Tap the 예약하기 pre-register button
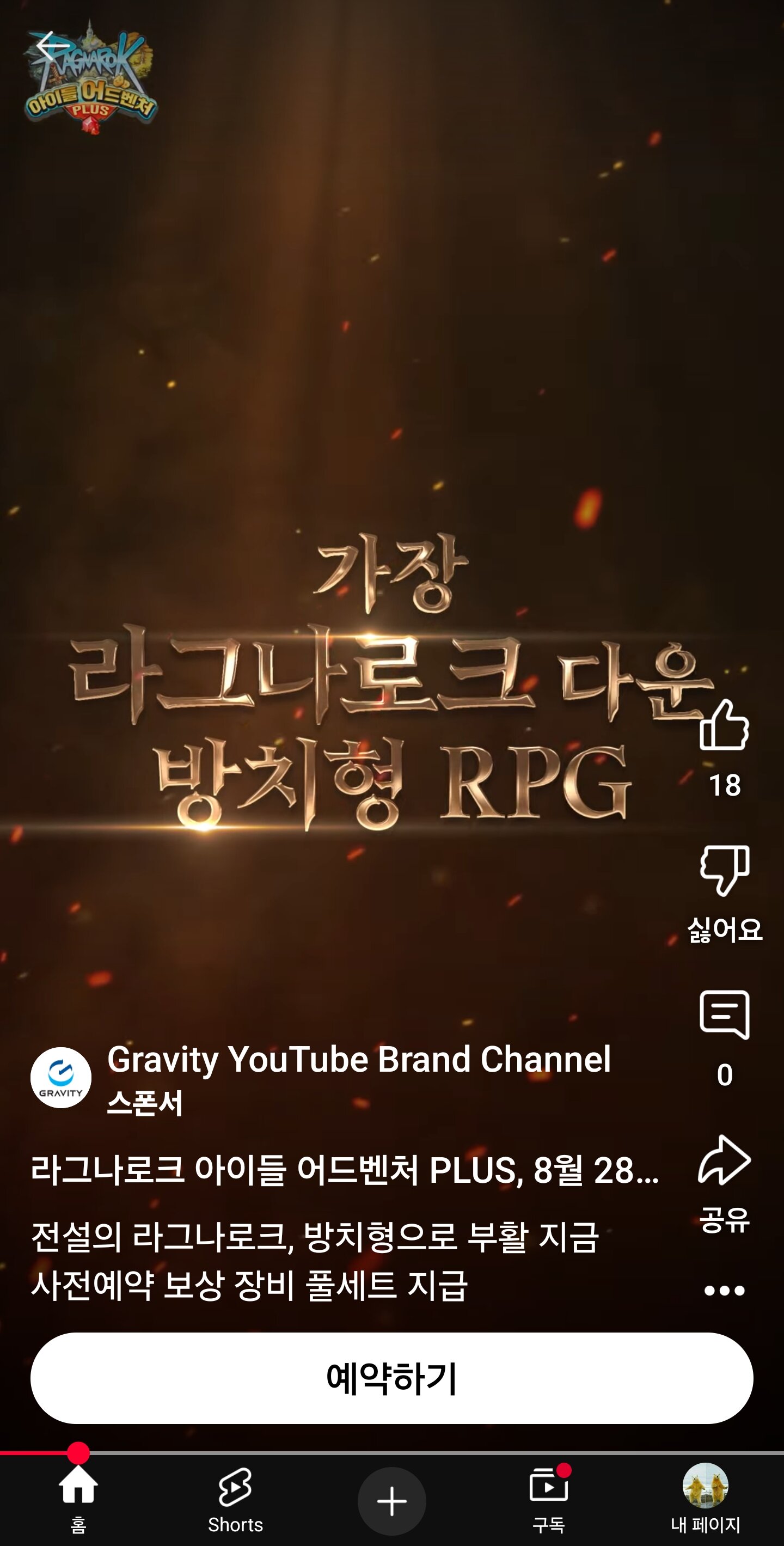 coord(391,1378)
